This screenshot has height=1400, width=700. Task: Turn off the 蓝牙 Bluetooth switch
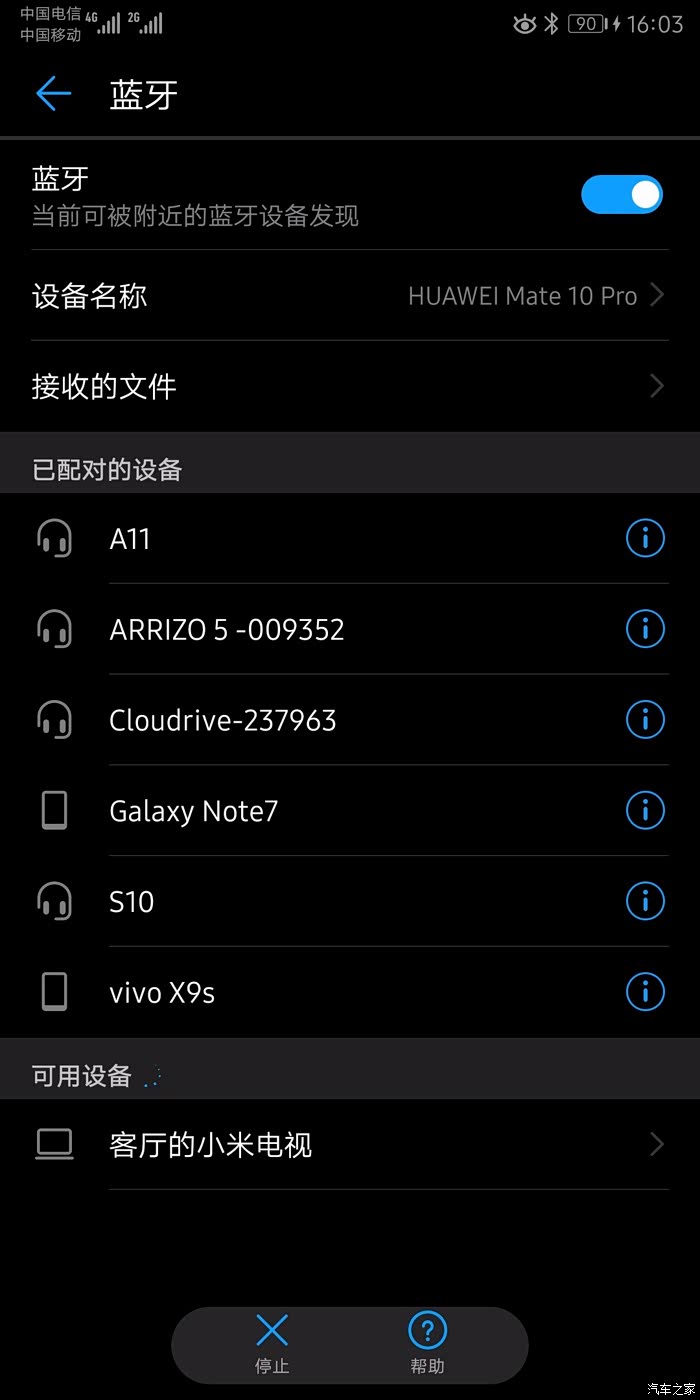click(622, 195)
